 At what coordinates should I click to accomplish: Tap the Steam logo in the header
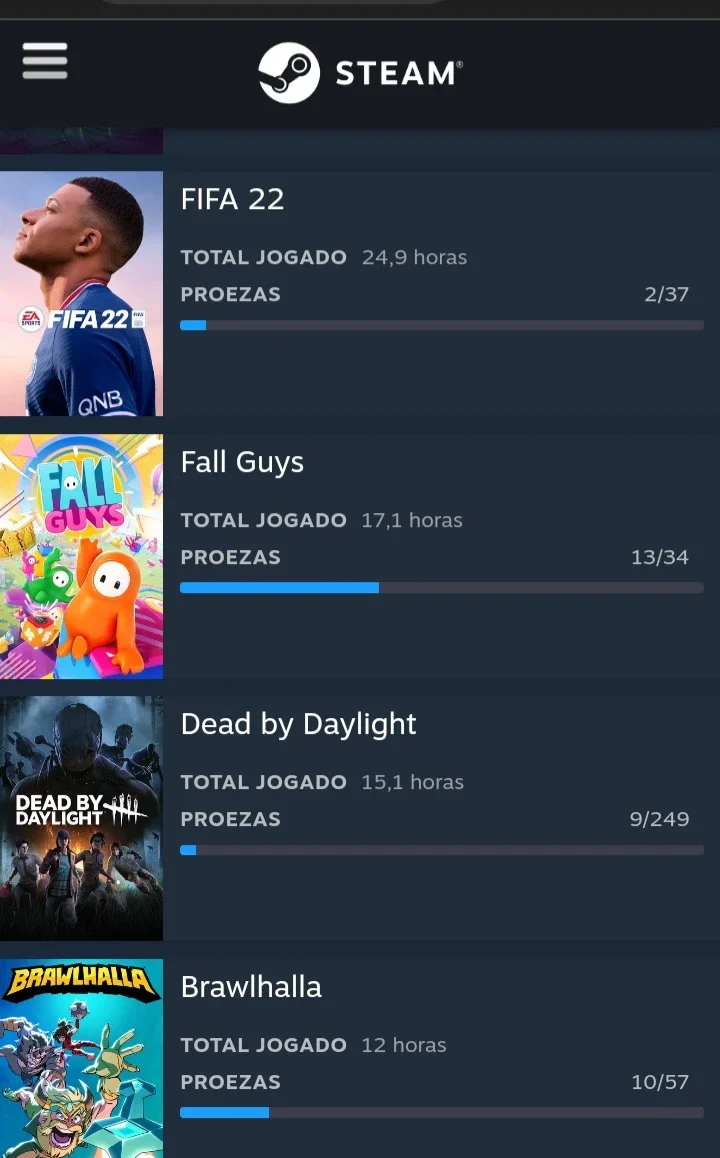coord(360,72)
